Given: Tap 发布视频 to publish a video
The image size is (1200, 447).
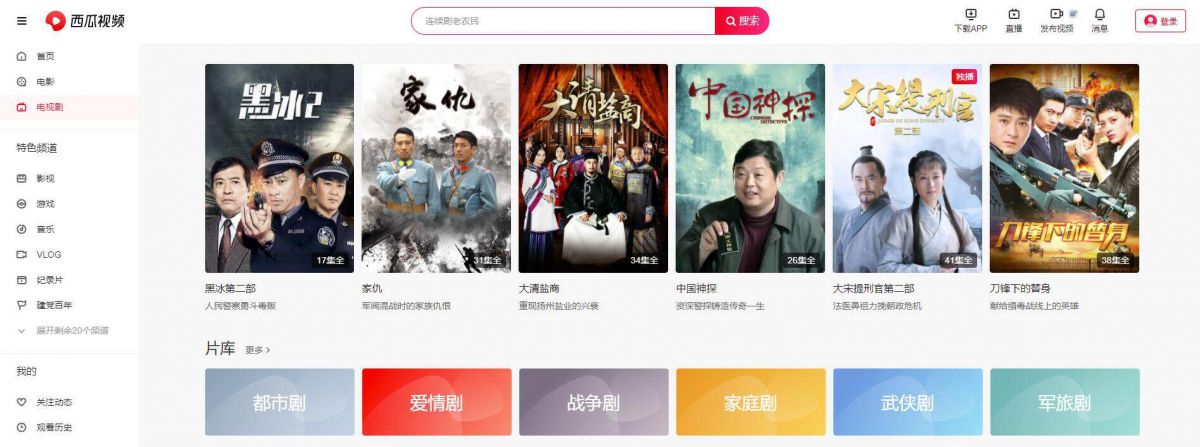Looking at the screenshot, I should [1056, 20].
